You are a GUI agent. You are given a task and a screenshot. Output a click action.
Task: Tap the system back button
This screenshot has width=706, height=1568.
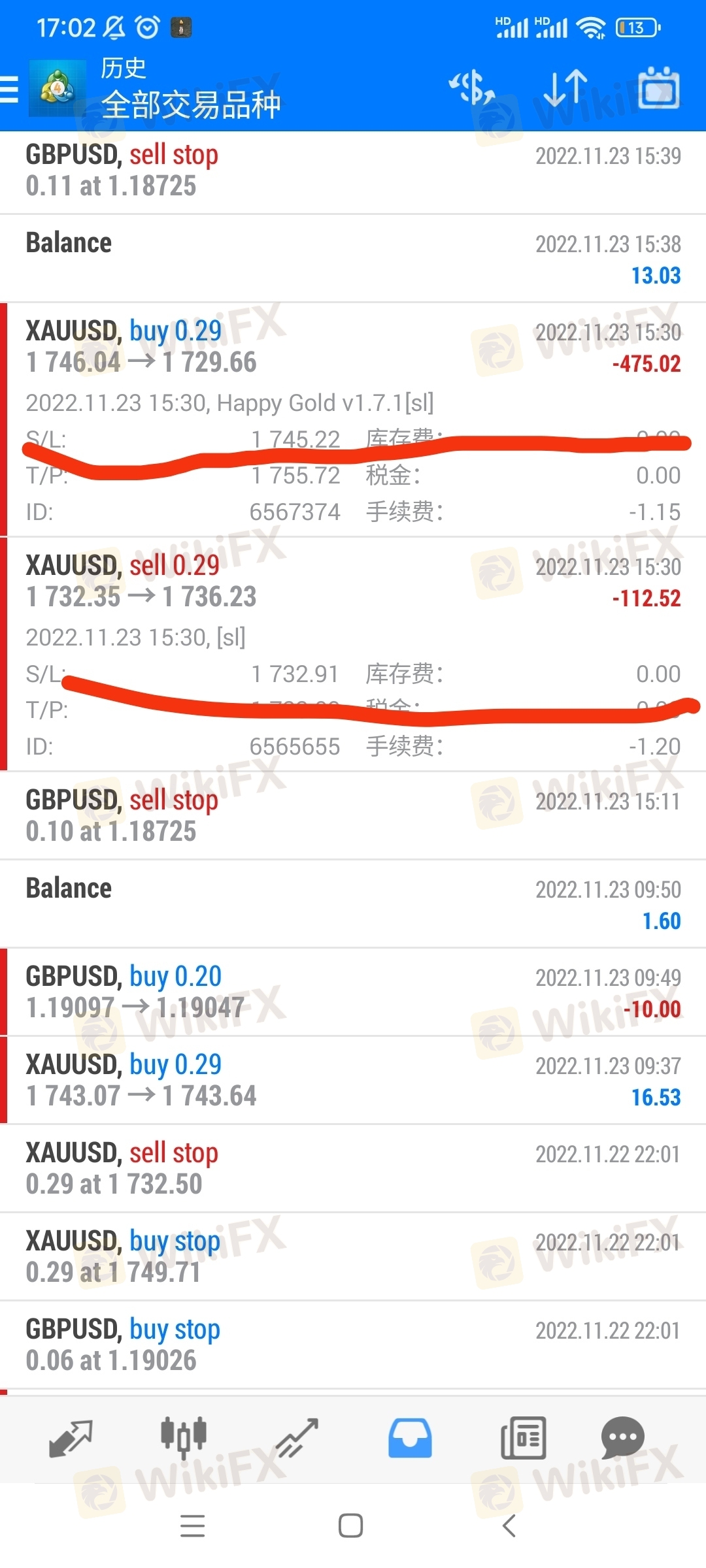coord(509,1526)
